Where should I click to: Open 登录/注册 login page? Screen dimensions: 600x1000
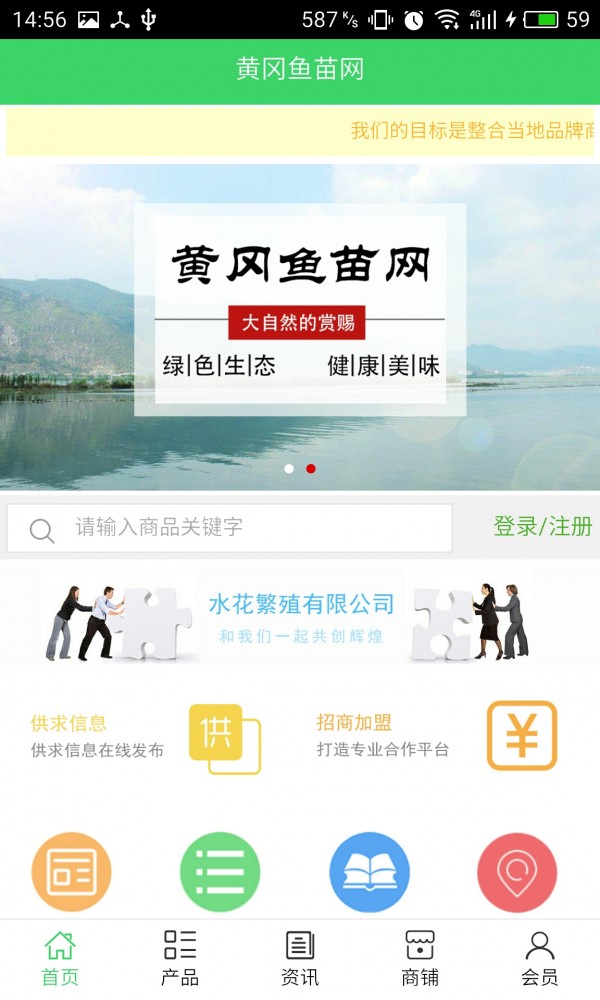[x=542, y=527]
